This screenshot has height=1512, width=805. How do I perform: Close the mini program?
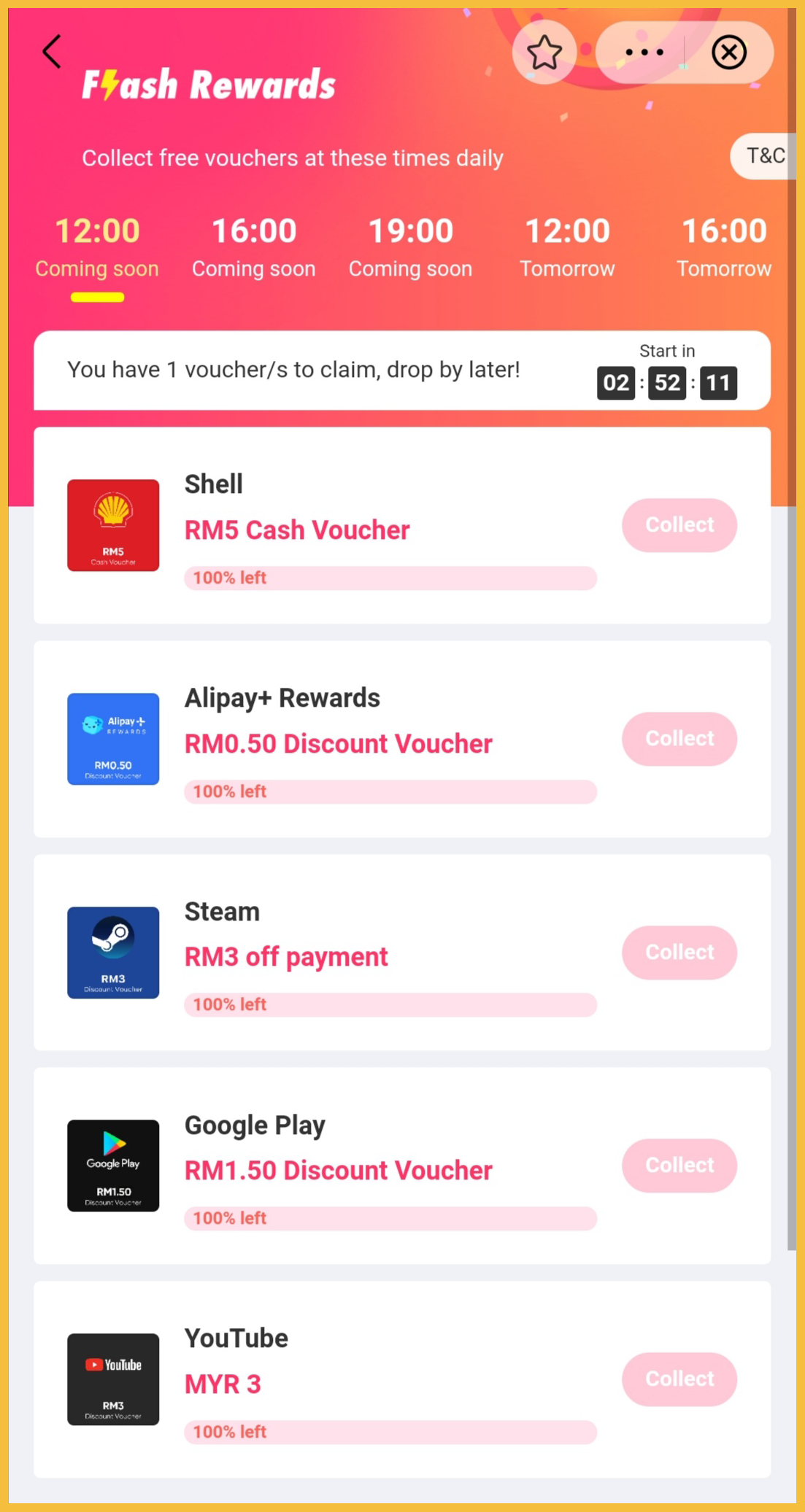(x=728, y=53)
